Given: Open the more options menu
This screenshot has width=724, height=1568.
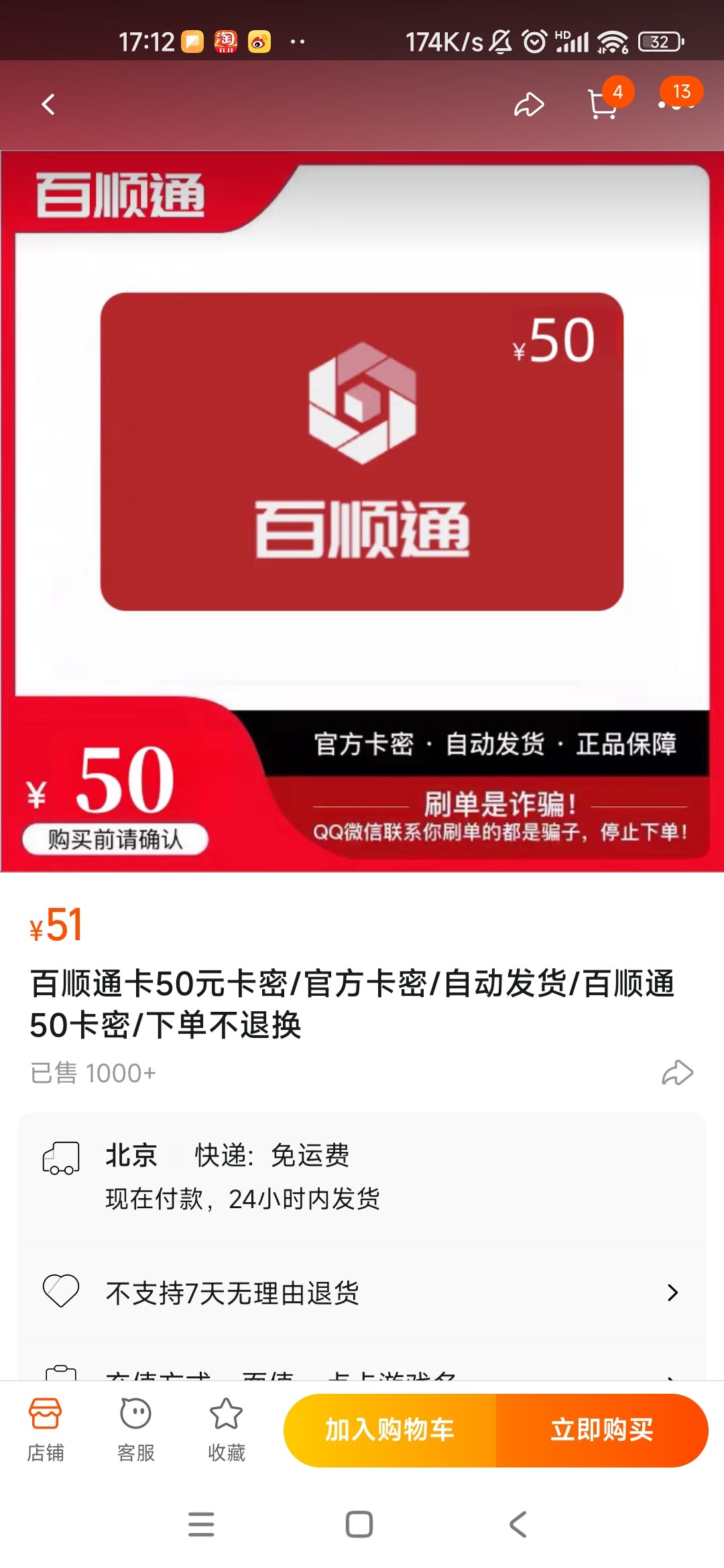Looking at the screenshot, I should tap(676, 105).
